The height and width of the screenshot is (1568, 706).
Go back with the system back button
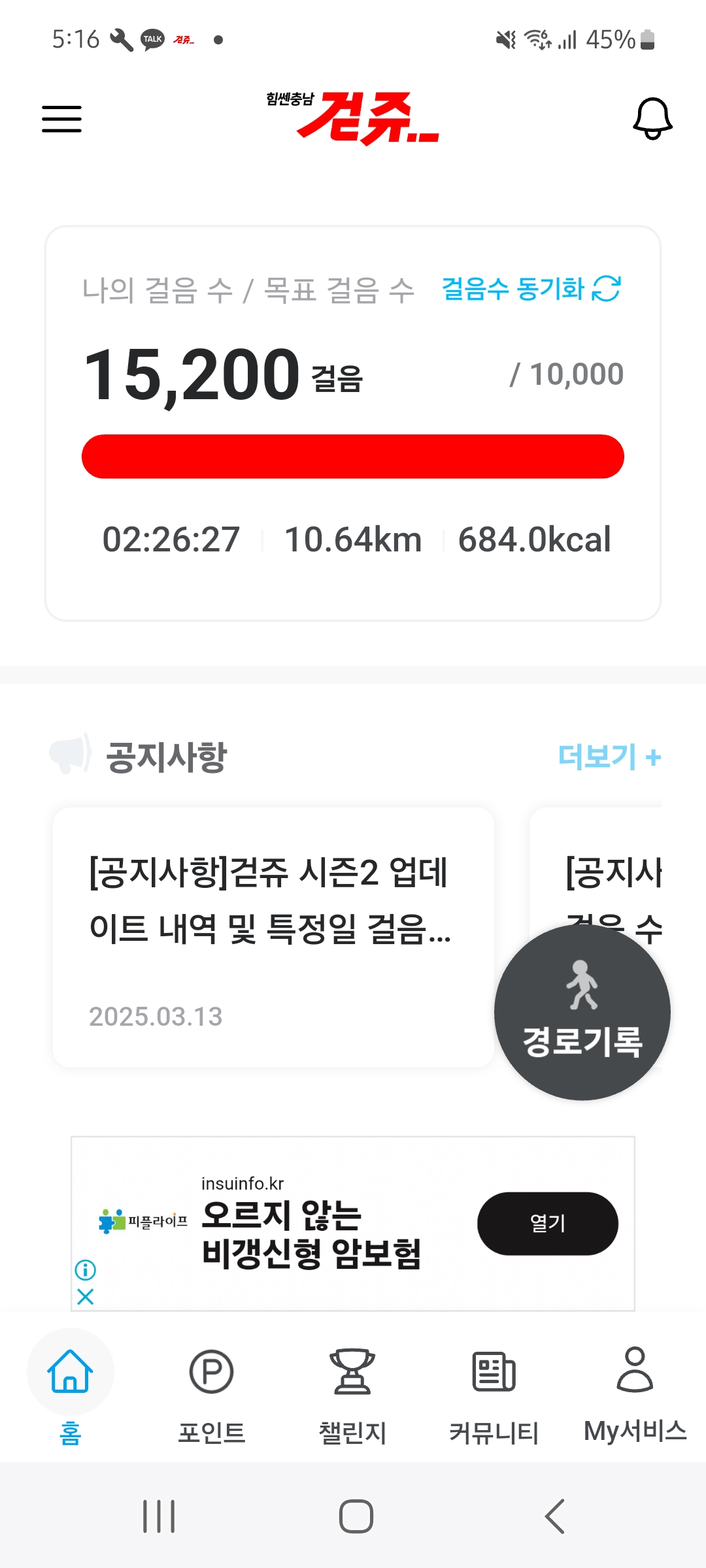(x=554, y=1516)
